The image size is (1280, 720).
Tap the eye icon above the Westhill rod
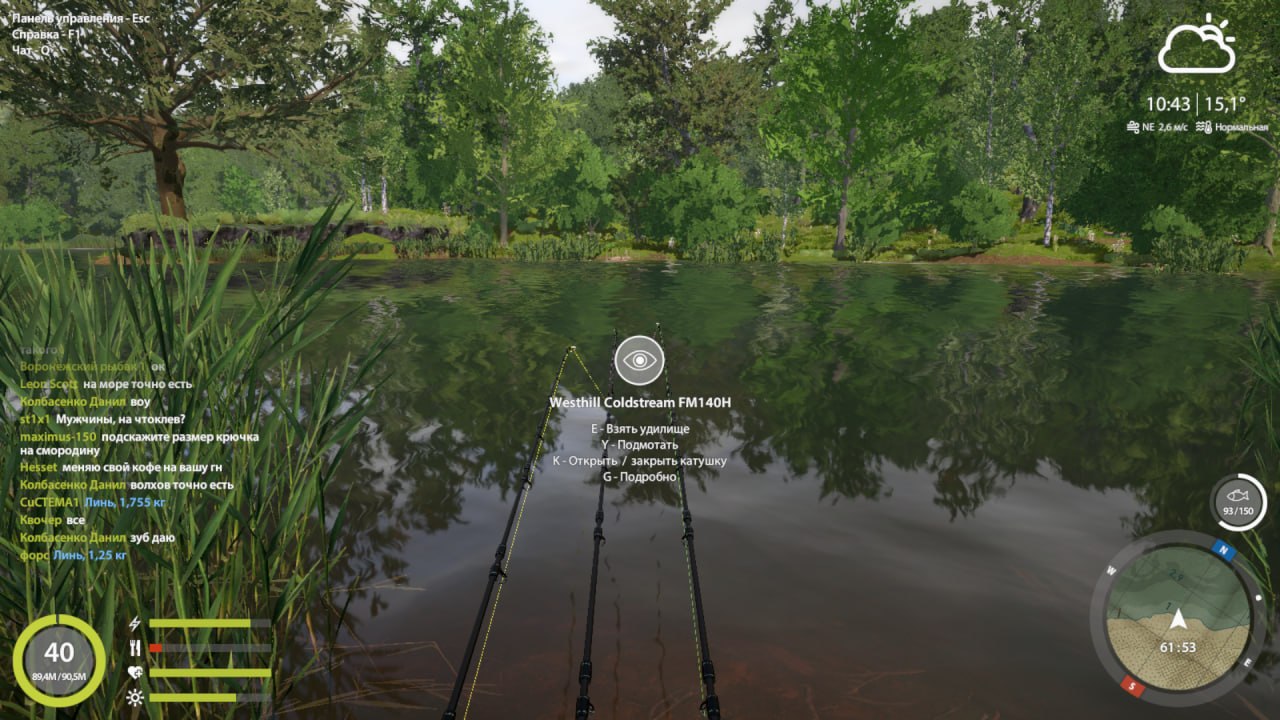tap(639, 361)
